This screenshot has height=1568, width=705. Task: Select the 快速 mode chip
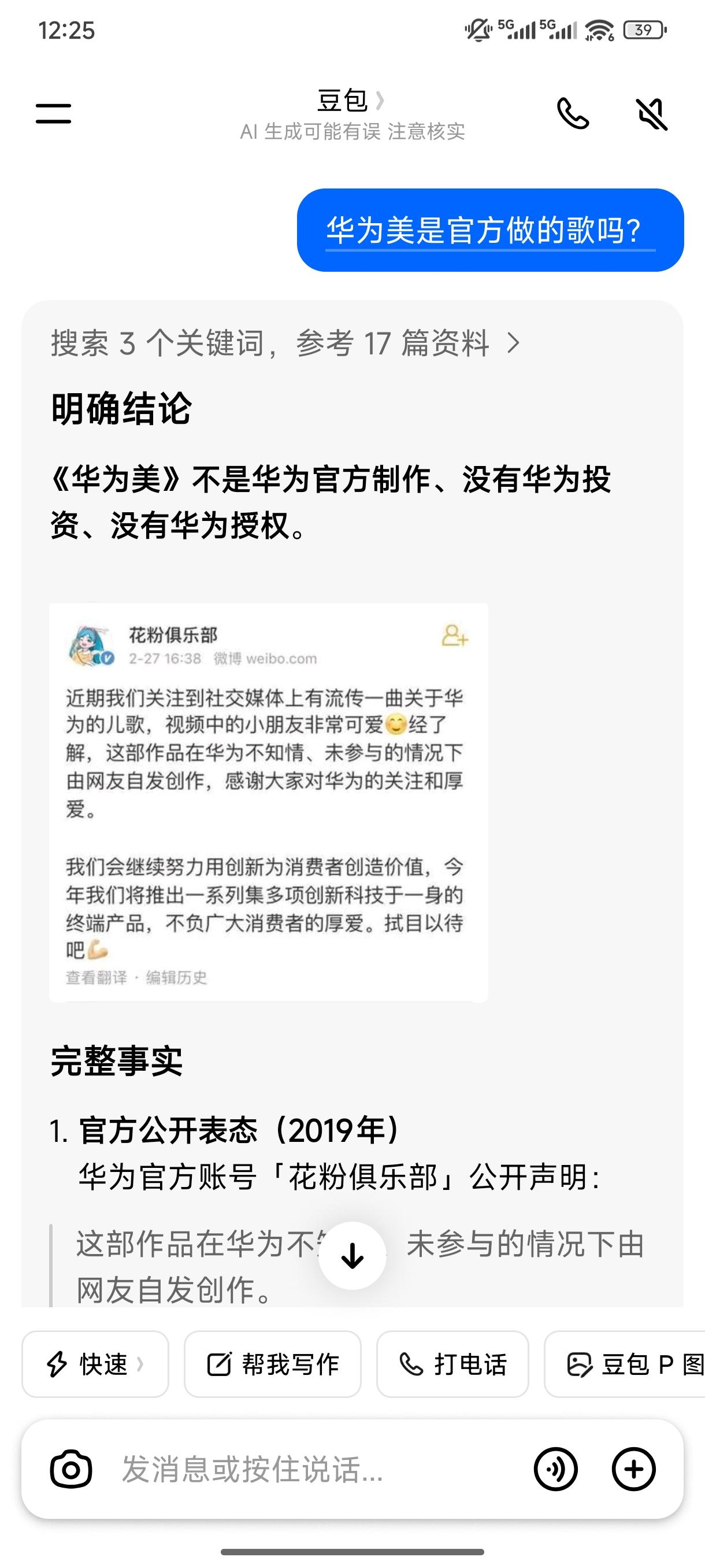[95, 1364]
